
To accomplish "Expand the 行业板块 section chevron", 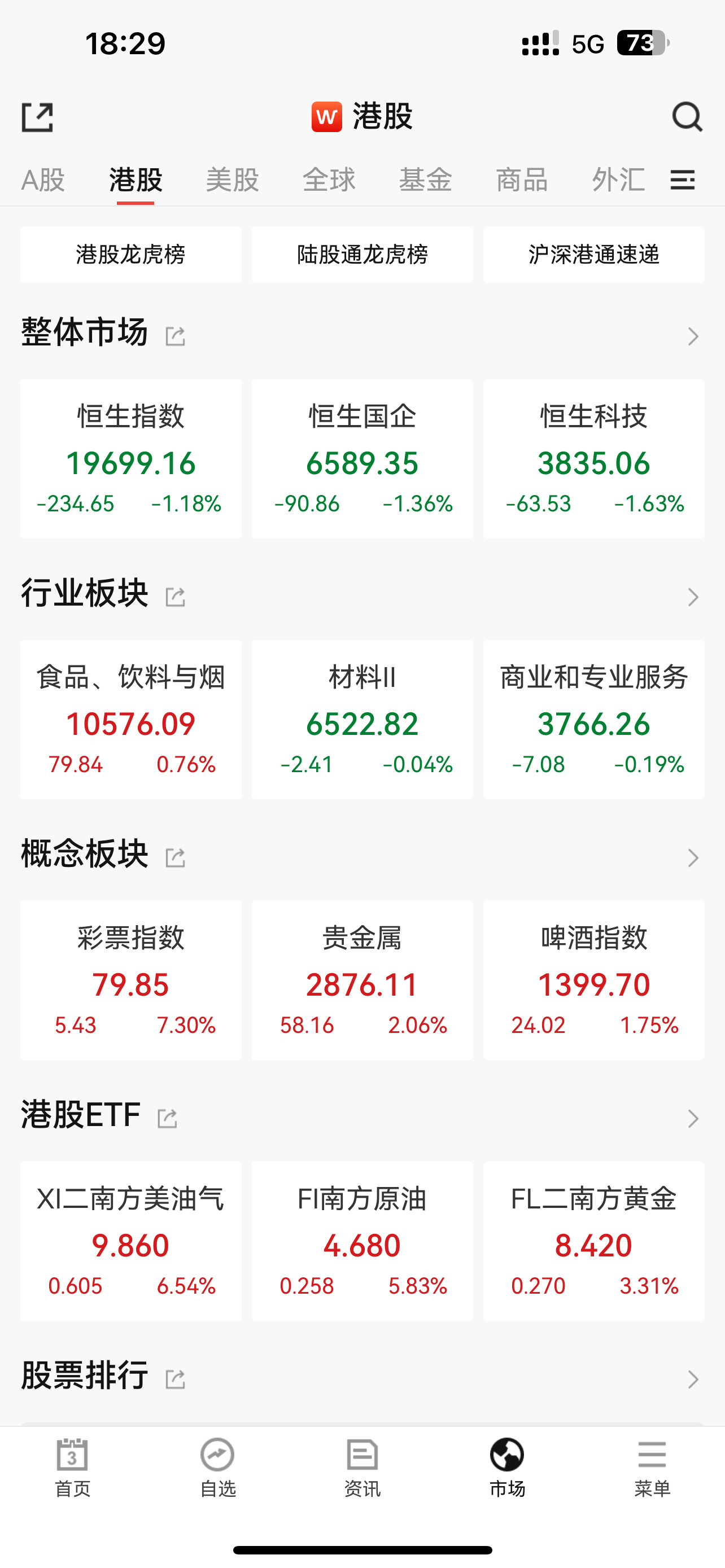I will point(693,597).
